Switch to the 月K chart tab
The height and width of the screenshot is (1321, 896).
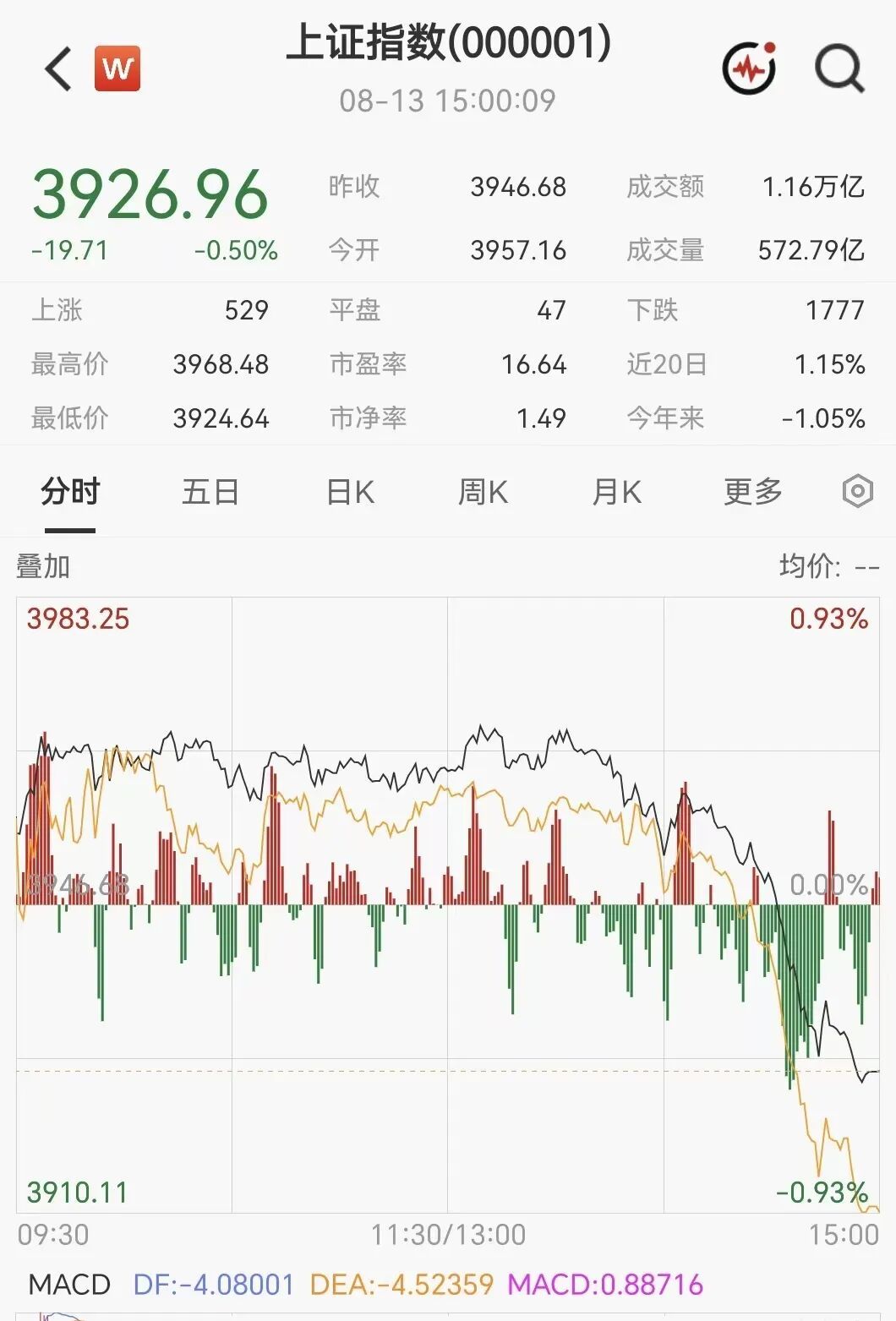(617, 491)
